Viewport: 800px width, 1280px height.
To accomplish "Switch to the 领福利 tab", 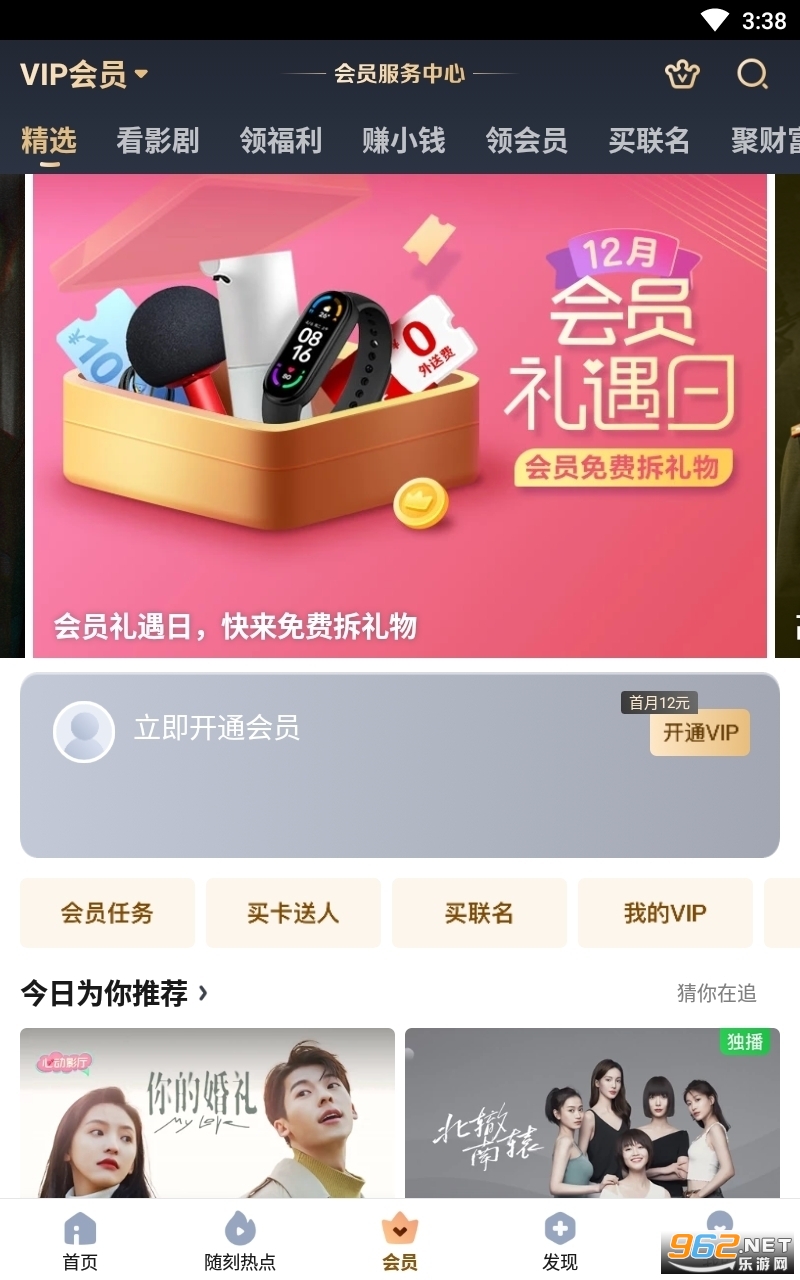I will click(281, 141).
